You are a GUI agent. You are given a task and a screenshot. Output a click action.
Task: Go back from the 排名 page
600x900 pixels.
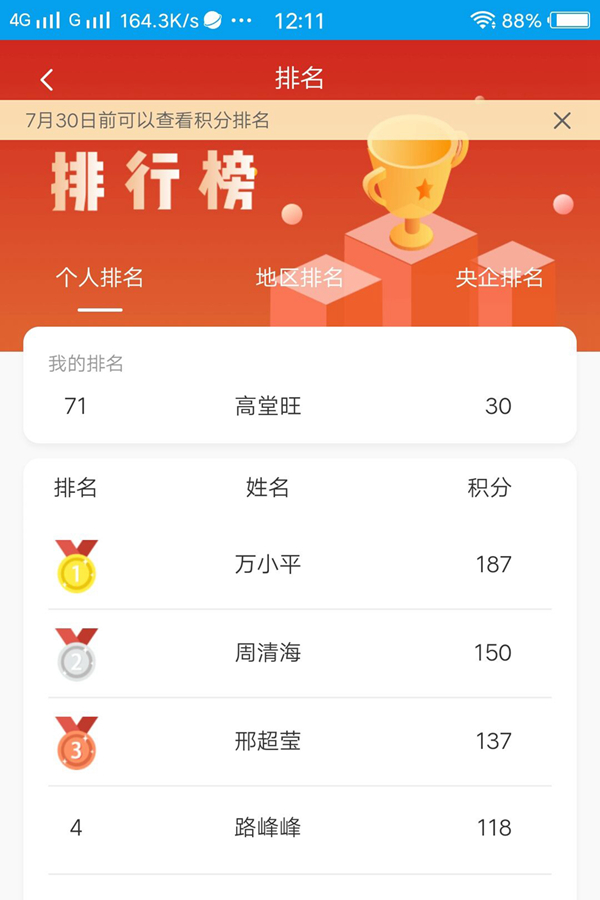pos(47,79)
